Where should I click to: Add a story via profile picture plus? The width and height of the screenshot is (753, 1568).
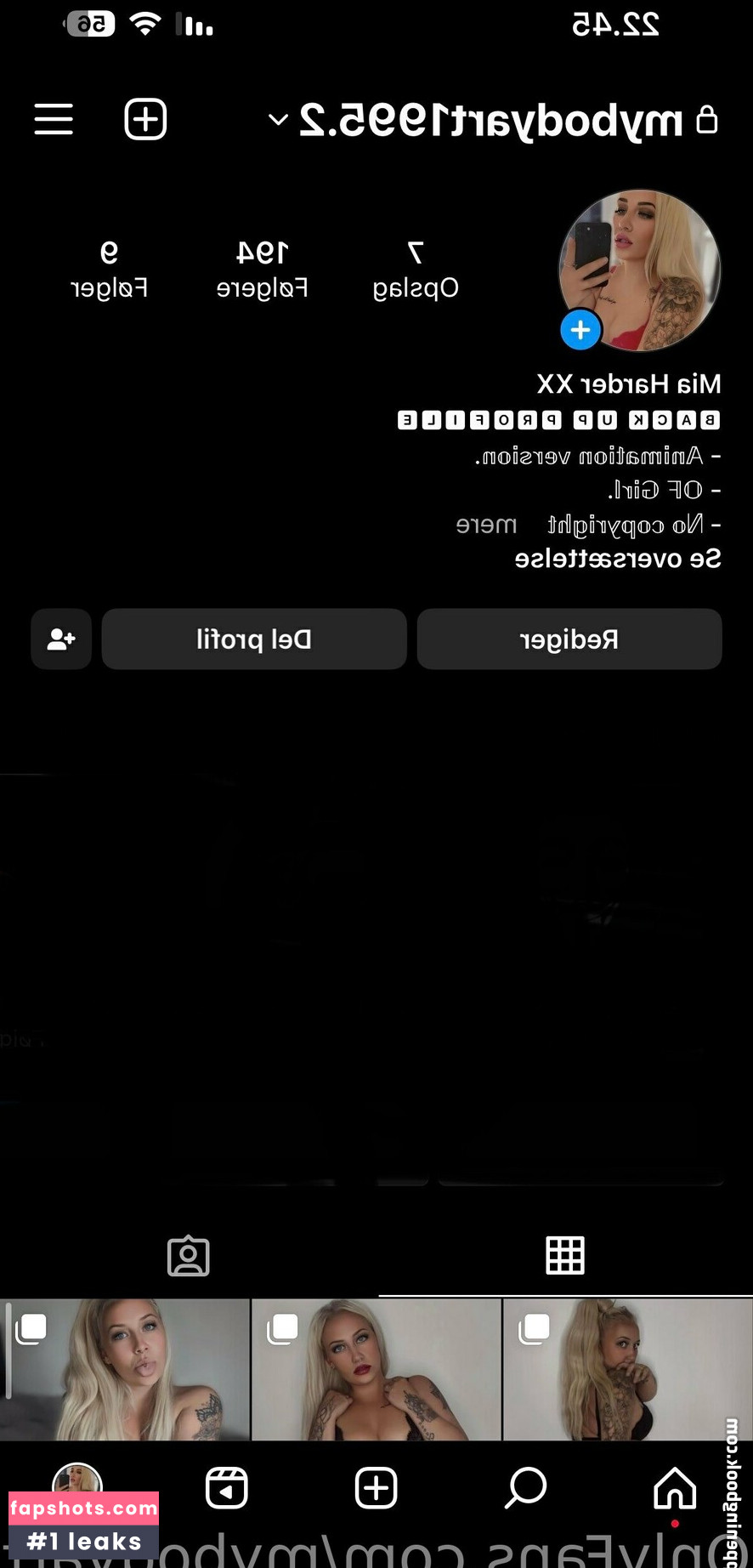click(x=581, y=330)
